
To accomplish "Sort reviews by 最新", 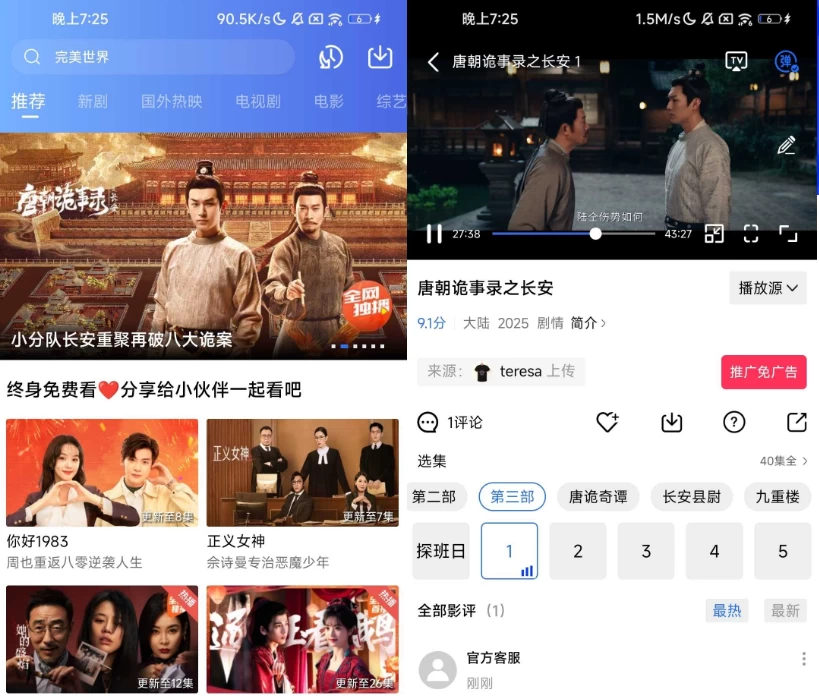I will [x=785, y=611].
